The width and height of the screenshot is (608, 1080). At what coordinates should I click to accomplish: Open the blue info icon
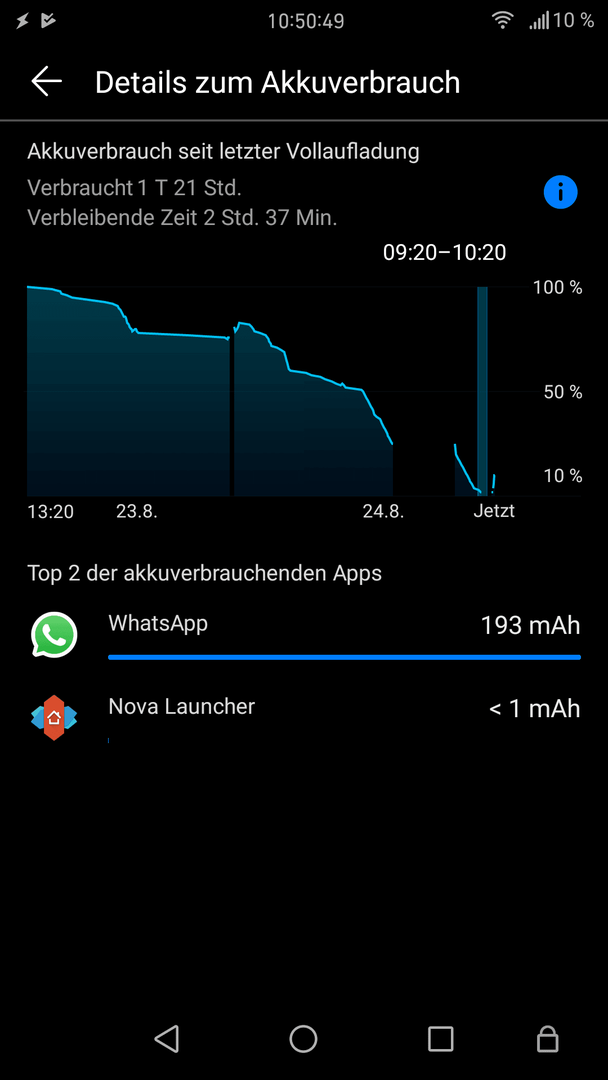pos(560,191)
